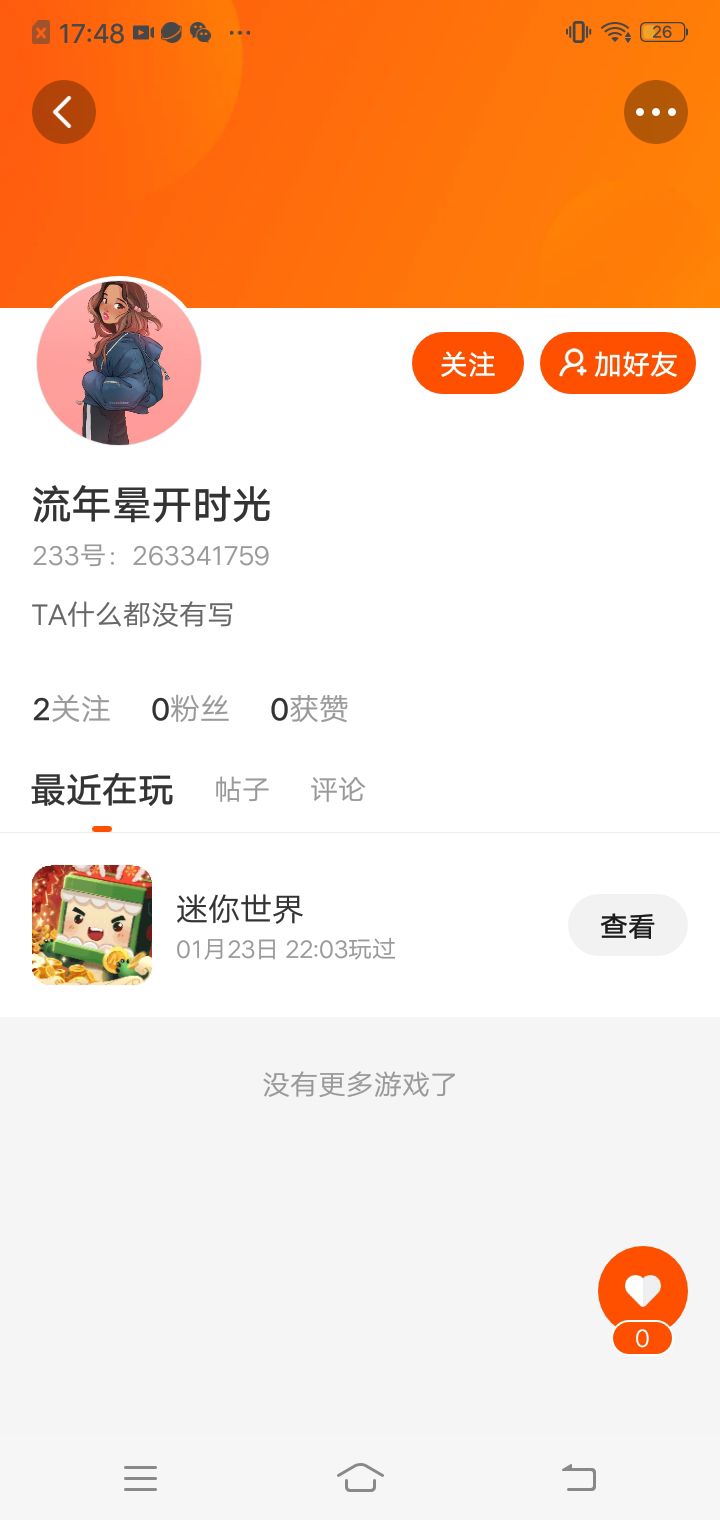
Task: Switch to the 评论 tab
Action: click(x=337, y=790)
